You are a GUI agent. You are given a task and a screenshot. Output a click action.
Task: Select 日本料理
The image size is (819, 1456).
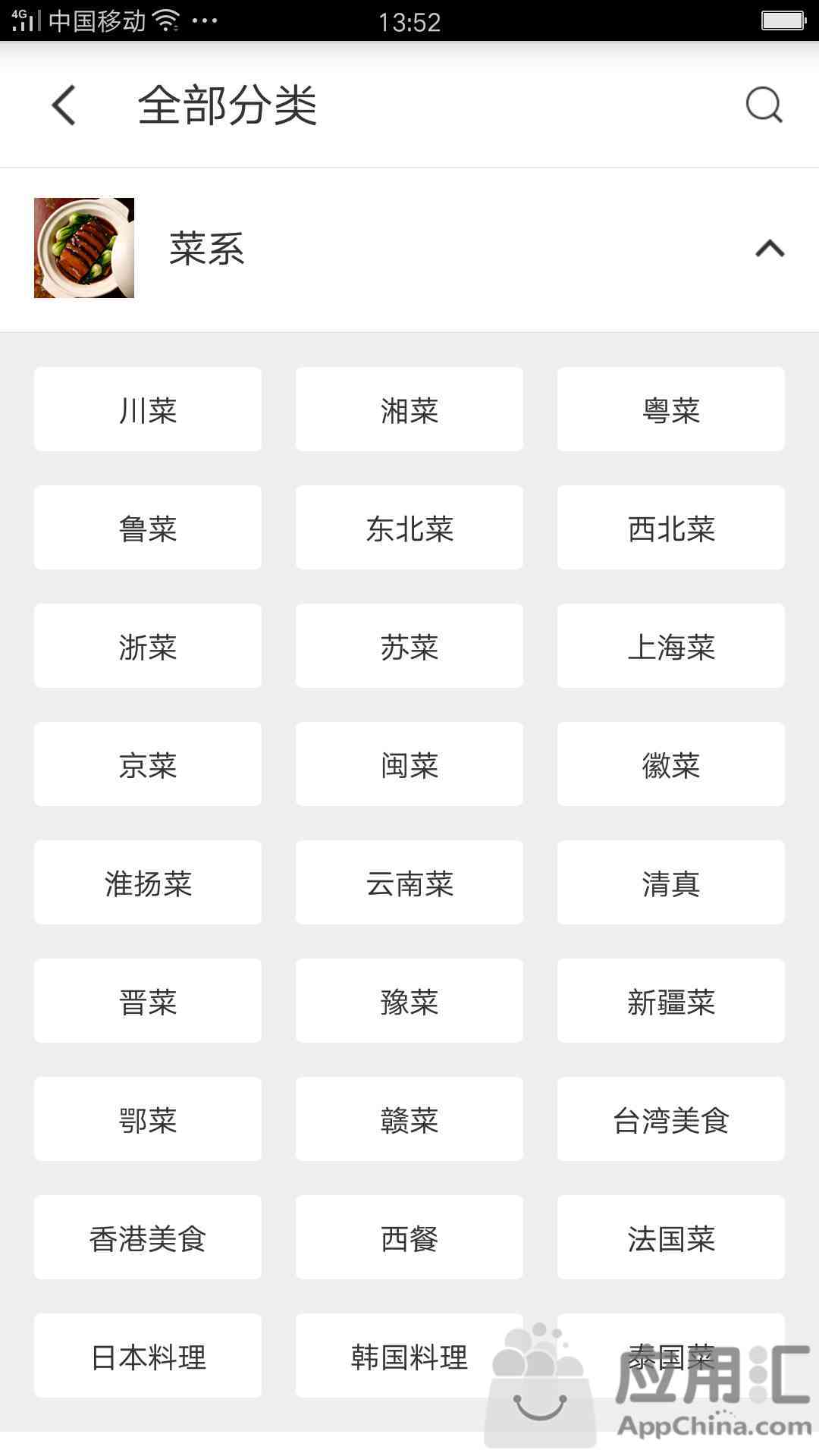click(x=148, y=1356)
